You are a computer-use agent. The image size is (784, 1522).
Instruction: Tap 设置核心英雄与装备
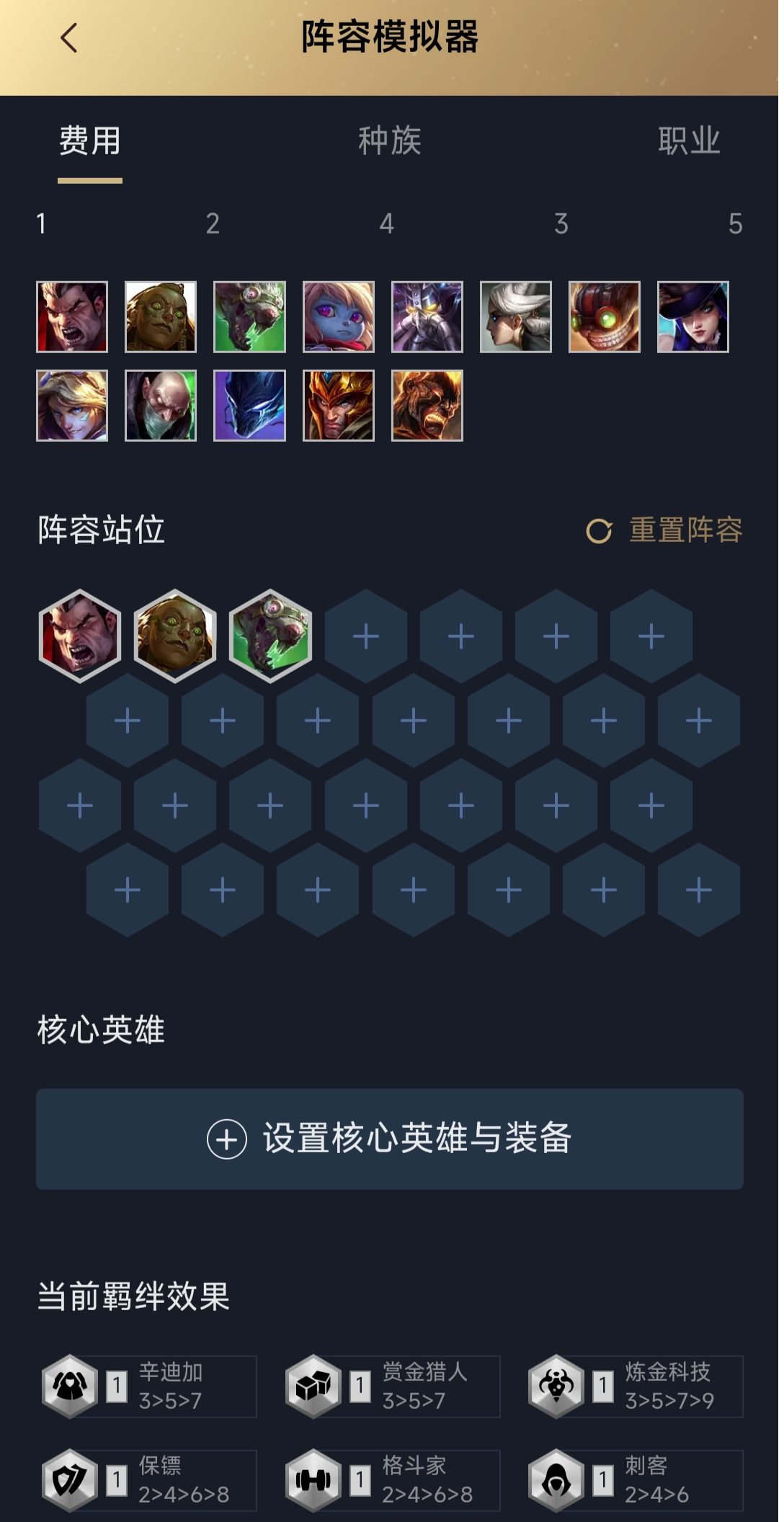tap(389, 1139)
